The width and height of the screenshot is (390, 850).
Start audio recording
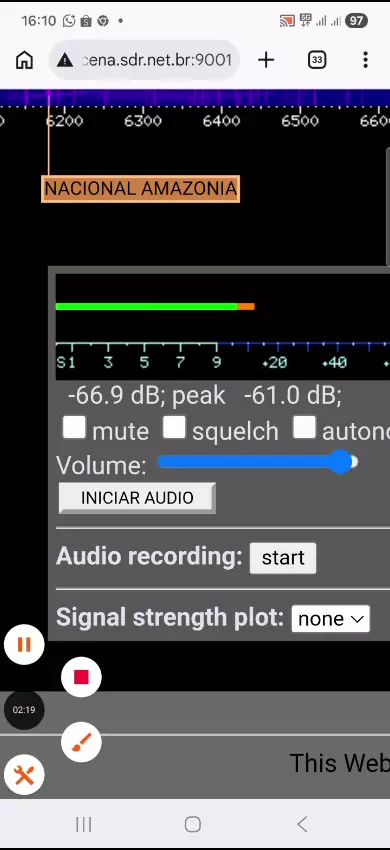tap(283, 558)
